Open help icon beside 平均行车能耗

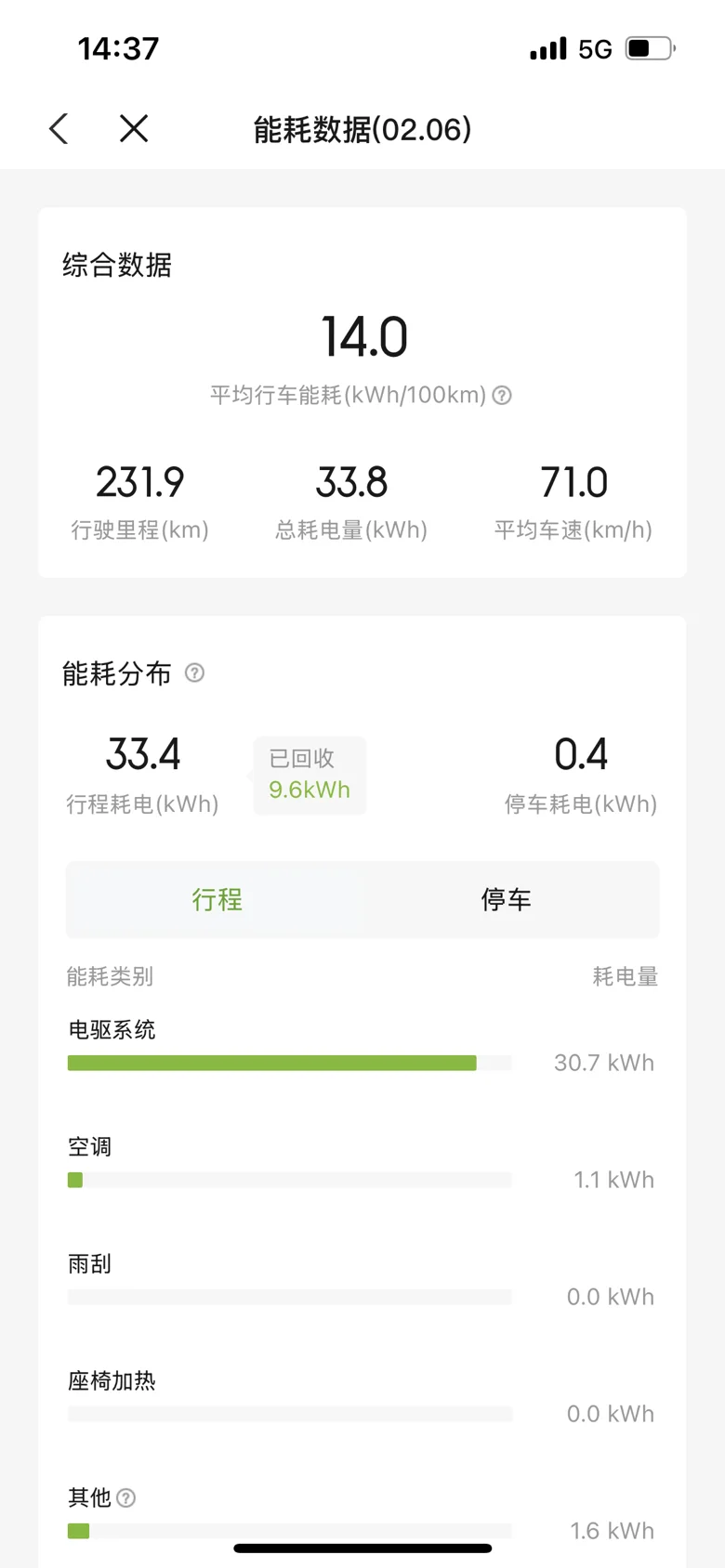click(502, 396)
